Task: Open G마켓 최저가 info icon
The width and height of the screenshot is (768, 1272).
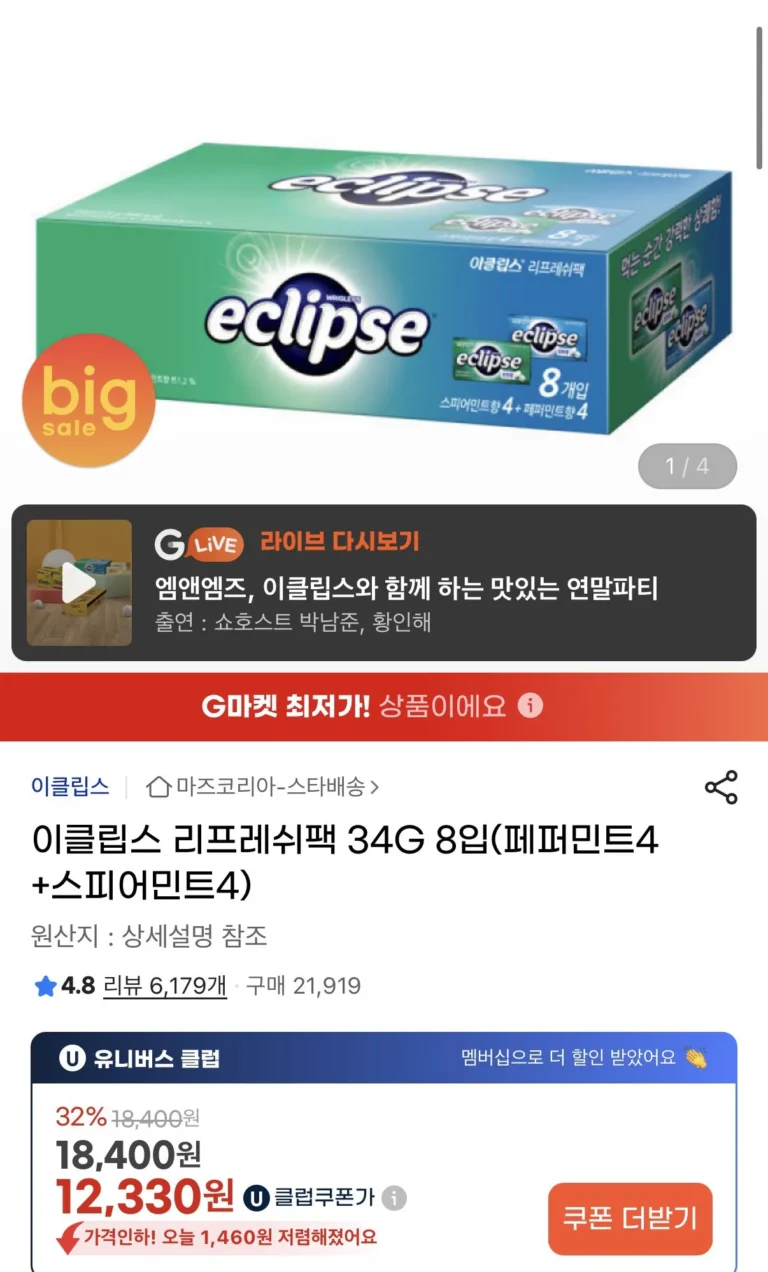Action: (530, 706)
